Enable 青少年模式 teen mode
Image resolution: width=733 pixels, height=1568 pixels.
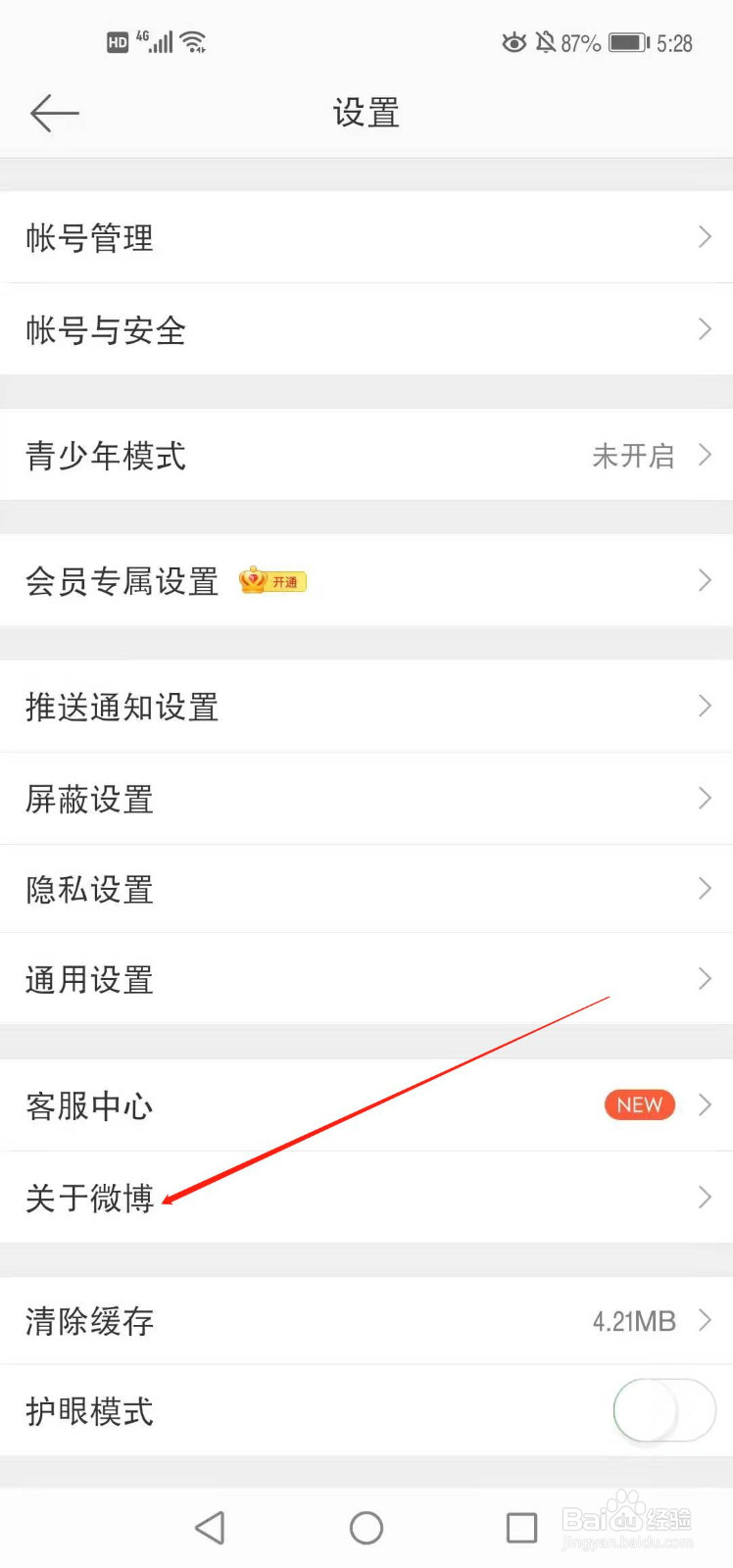(x=366, y=456)
